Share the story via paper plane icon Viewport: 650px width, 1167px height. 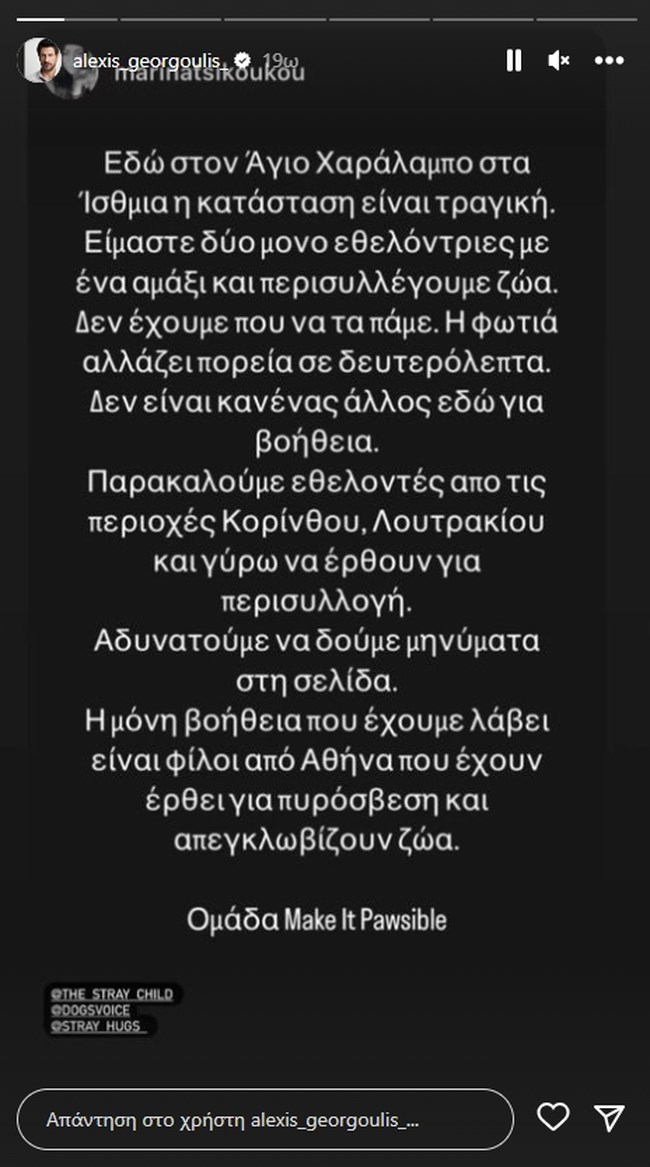pos(609,1117)
